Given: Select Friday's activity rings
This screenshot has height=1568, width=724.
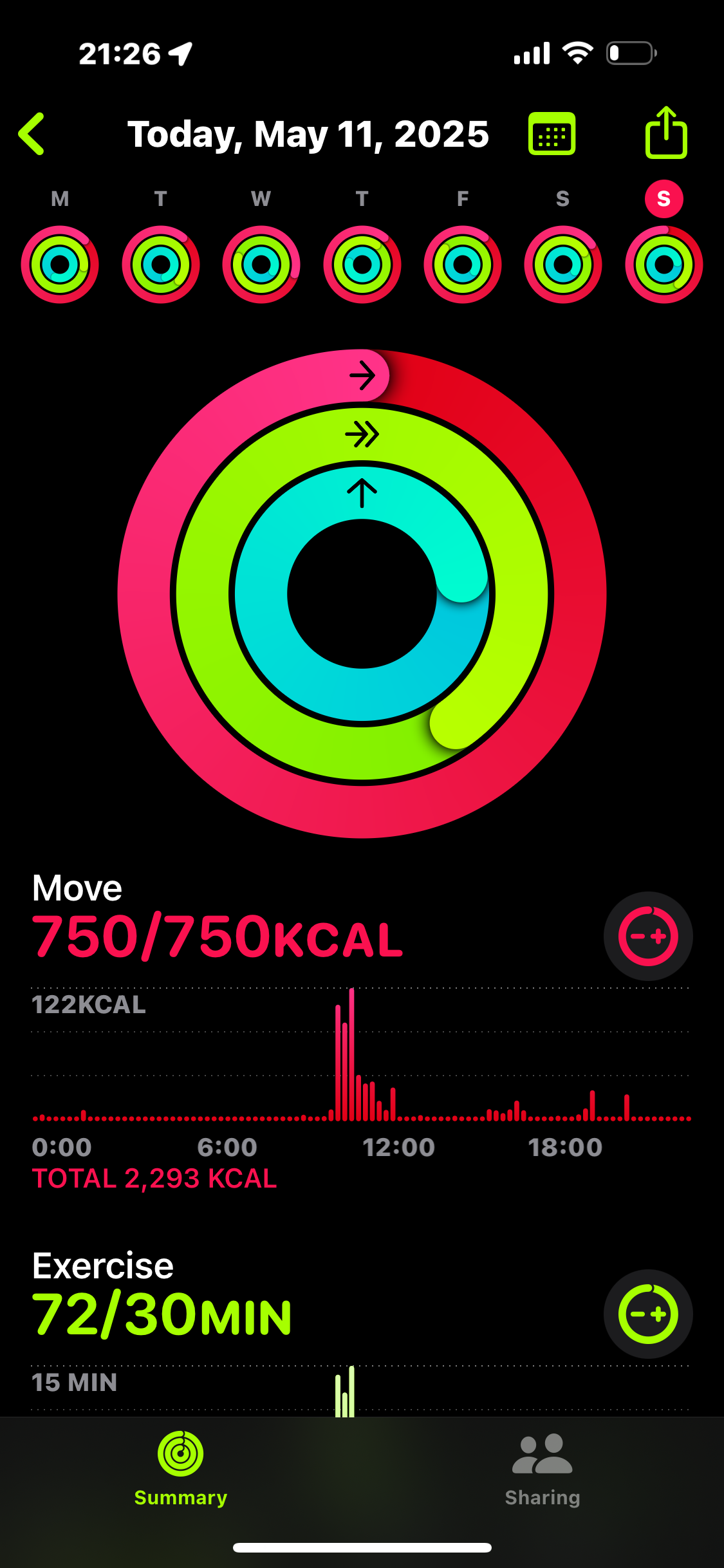Looking at the screenshot, I should coord(463,265).
